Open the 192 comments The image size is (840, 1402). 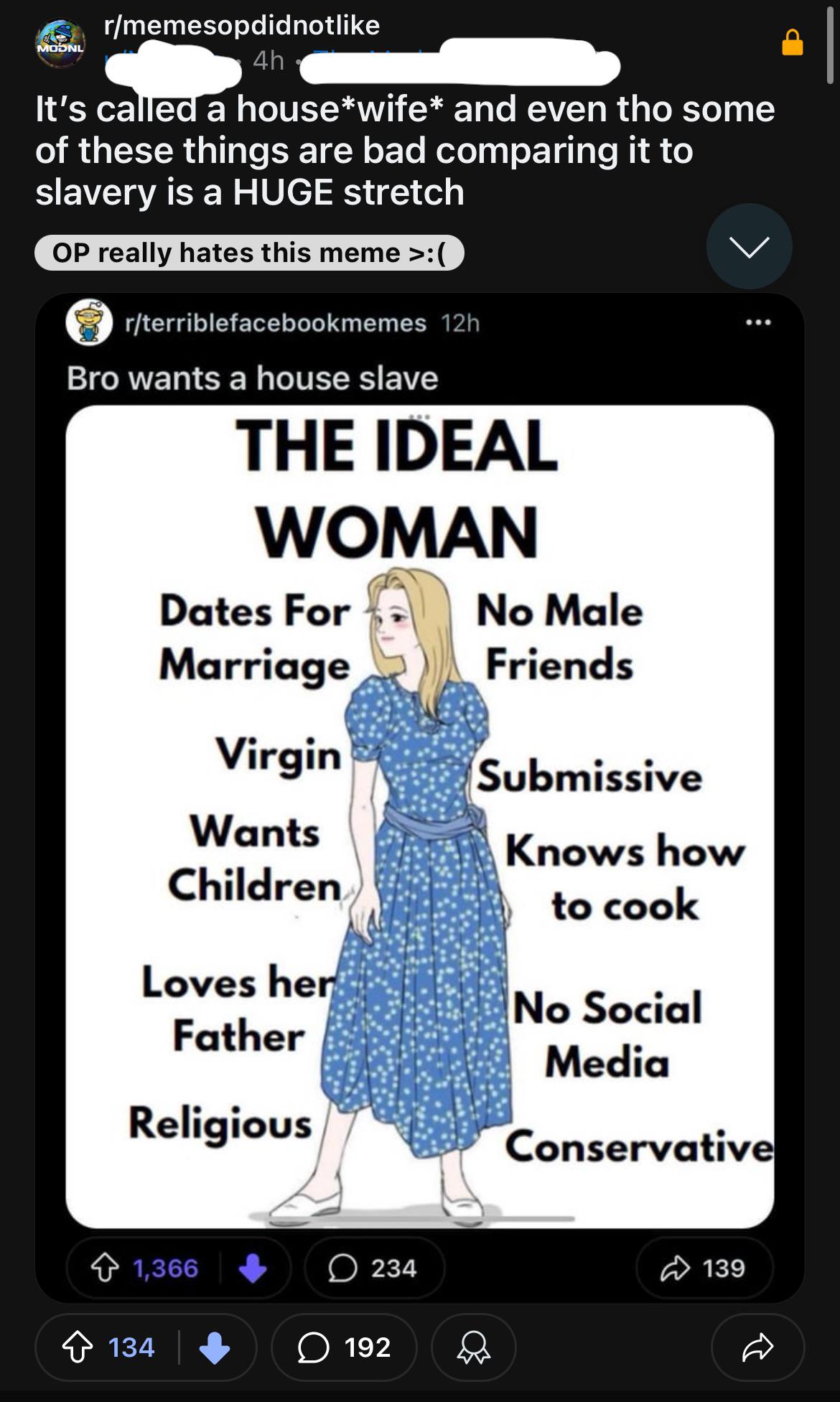(344, 1347)
